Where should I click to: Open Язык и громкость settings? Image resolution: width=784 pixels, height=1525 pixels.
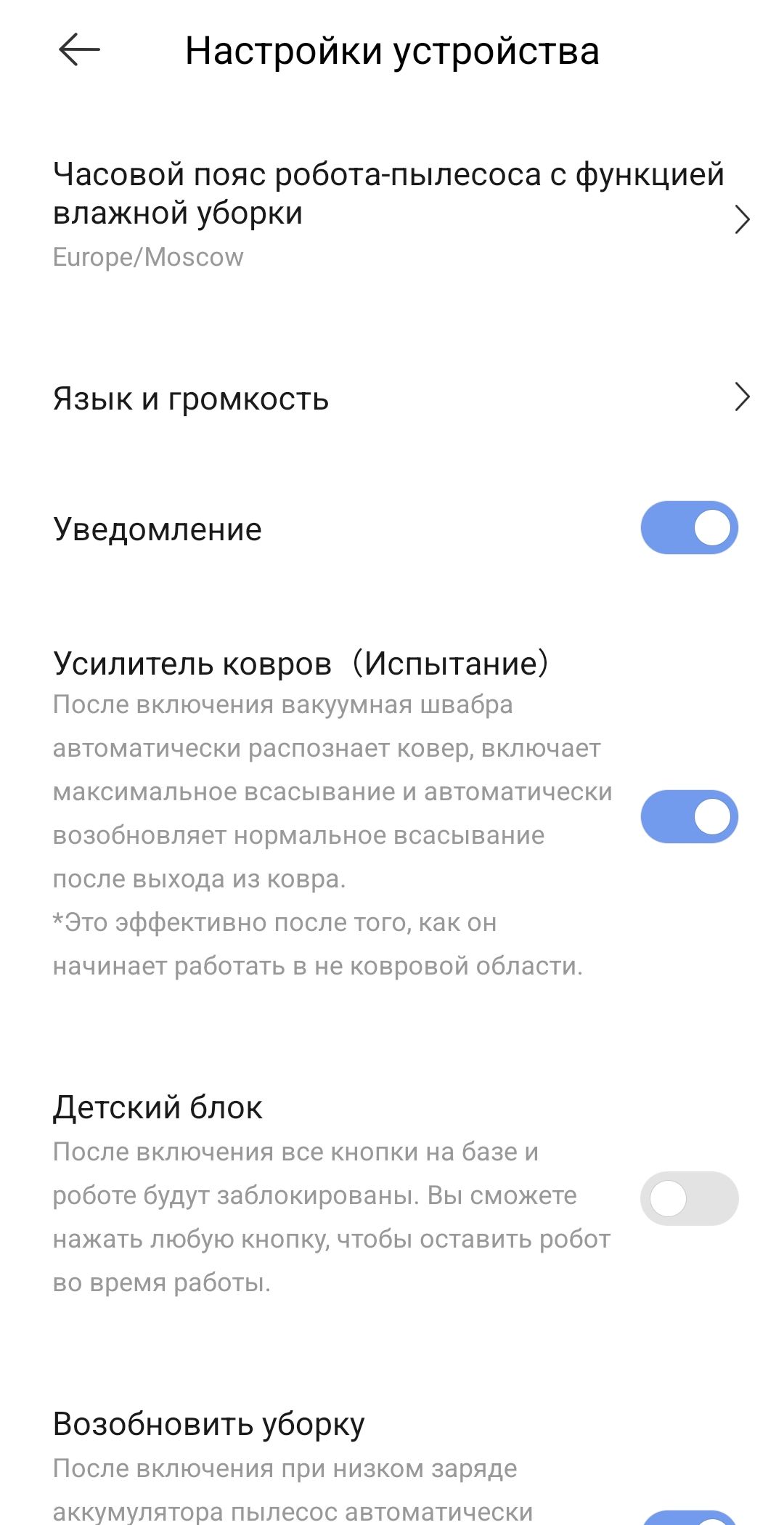pos(392,398)
